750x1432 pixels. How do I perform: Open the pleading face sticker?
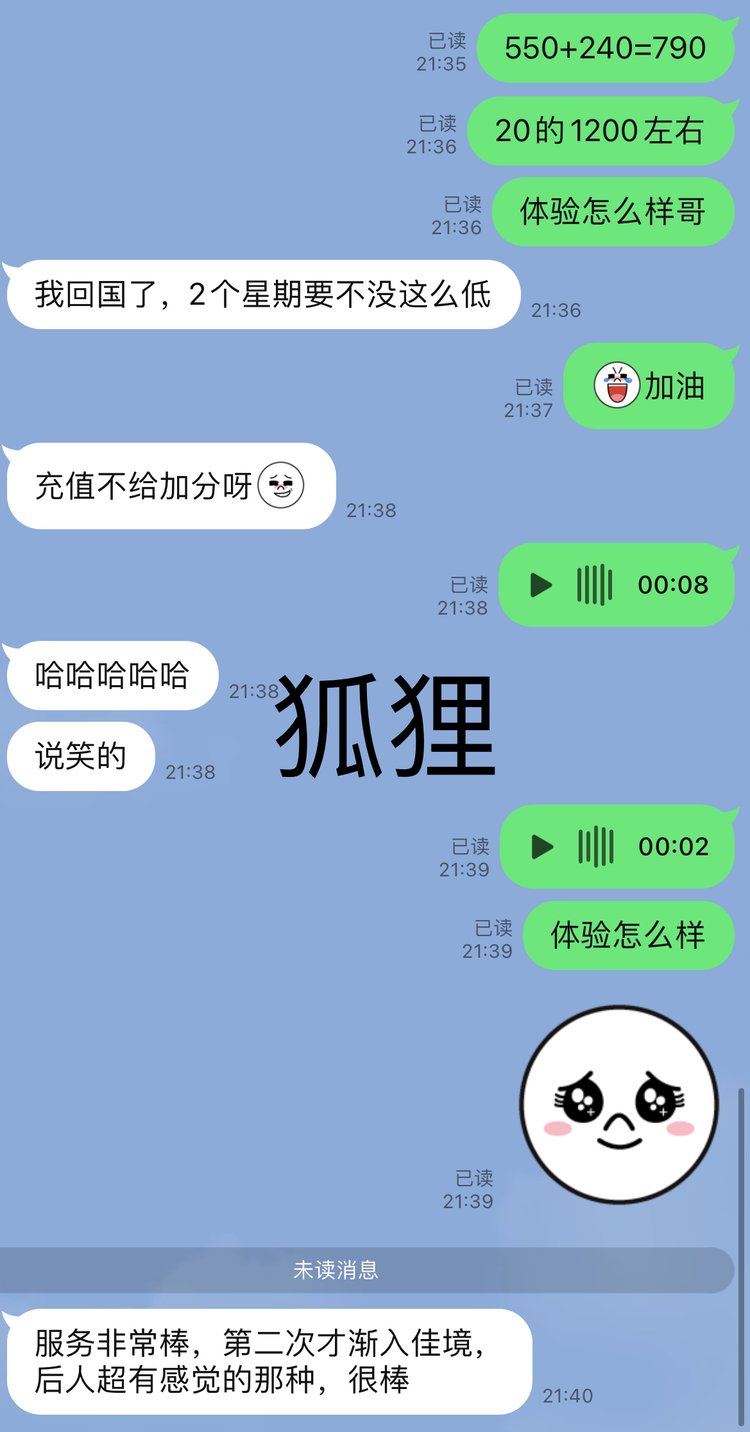(x=619, y=1104)
